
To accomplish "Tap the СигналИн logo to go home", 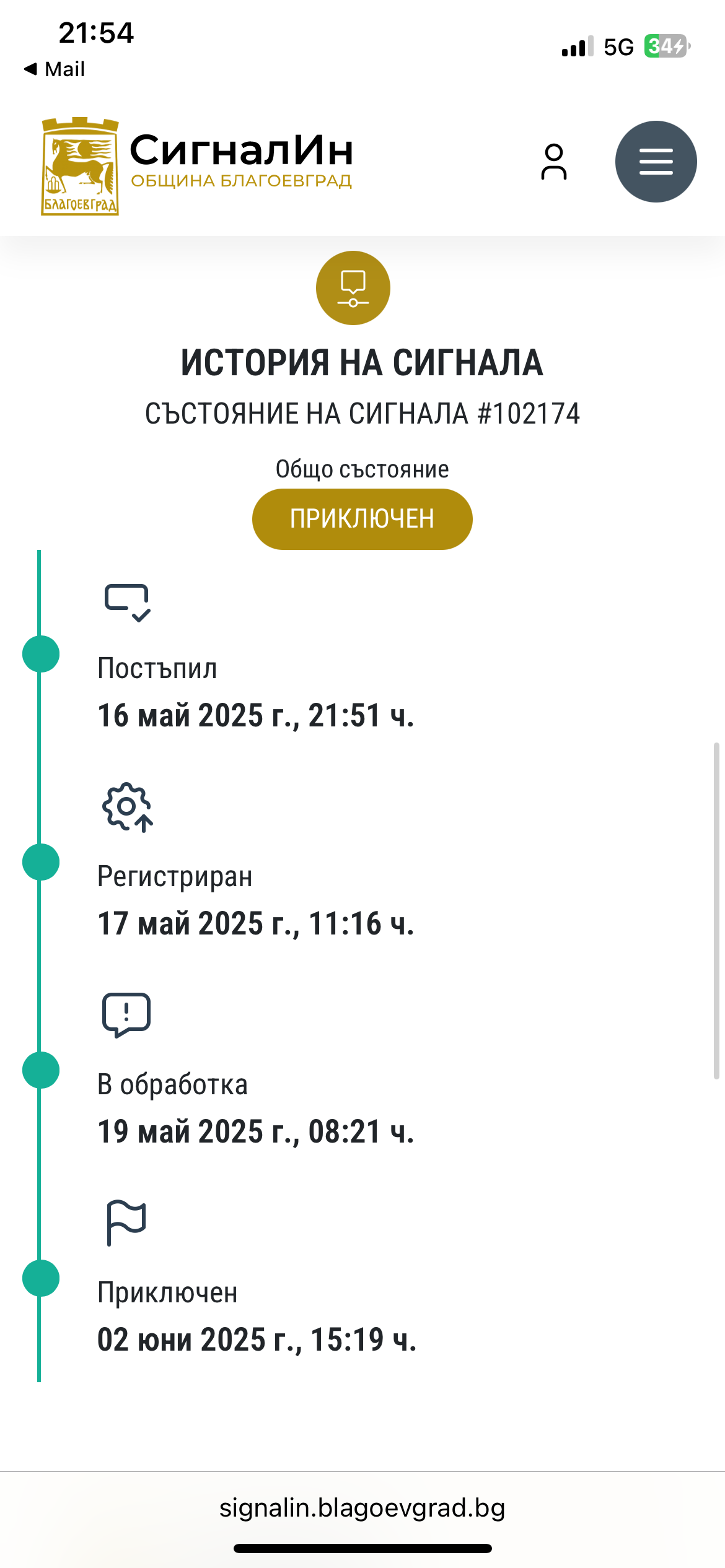I will [x=197, y=166].
